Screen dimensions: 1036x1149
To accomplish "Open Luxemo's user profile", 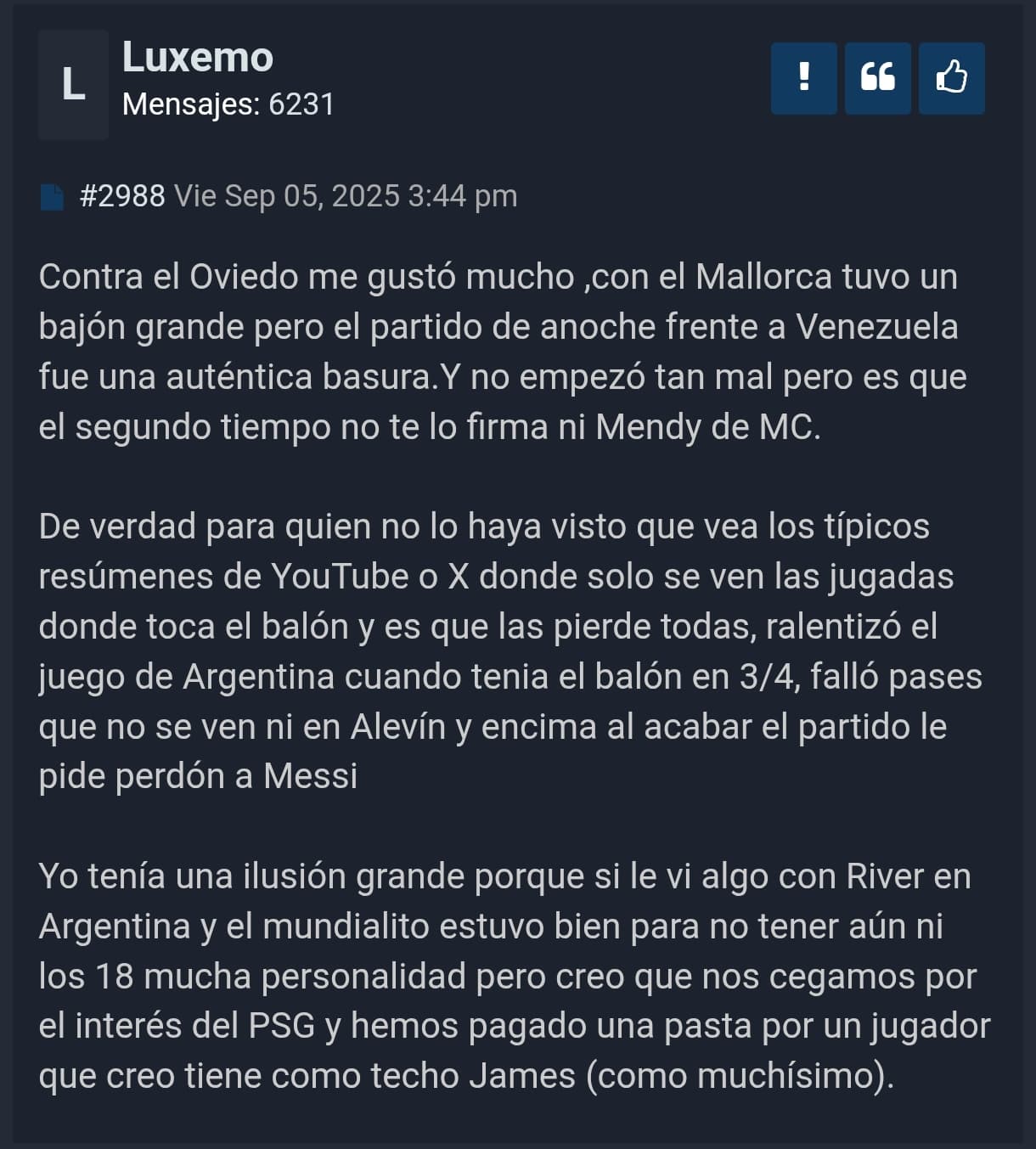I will 197,58.
